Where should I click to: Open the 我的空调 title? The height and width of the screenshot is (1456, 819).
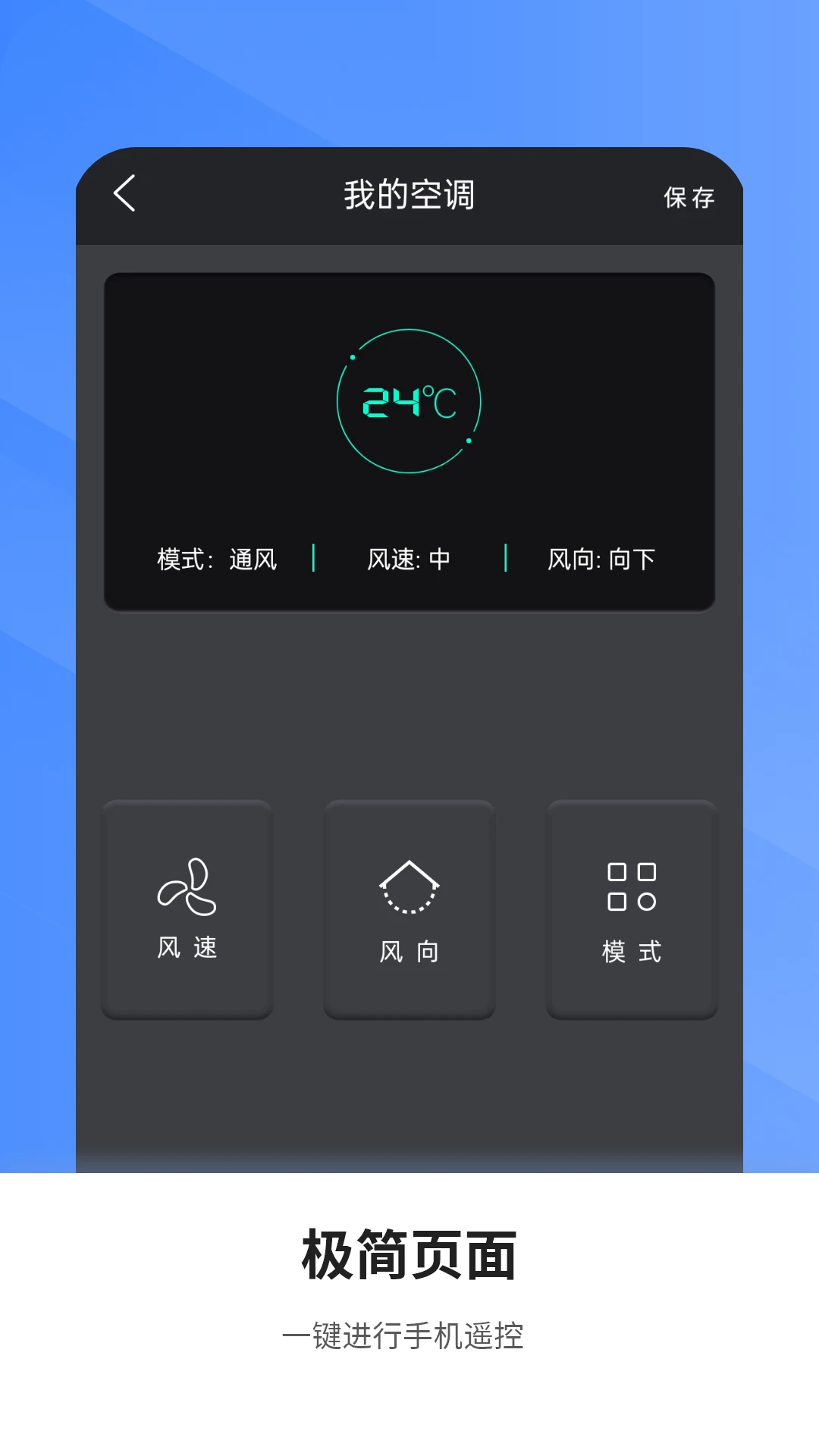(409, 194)
